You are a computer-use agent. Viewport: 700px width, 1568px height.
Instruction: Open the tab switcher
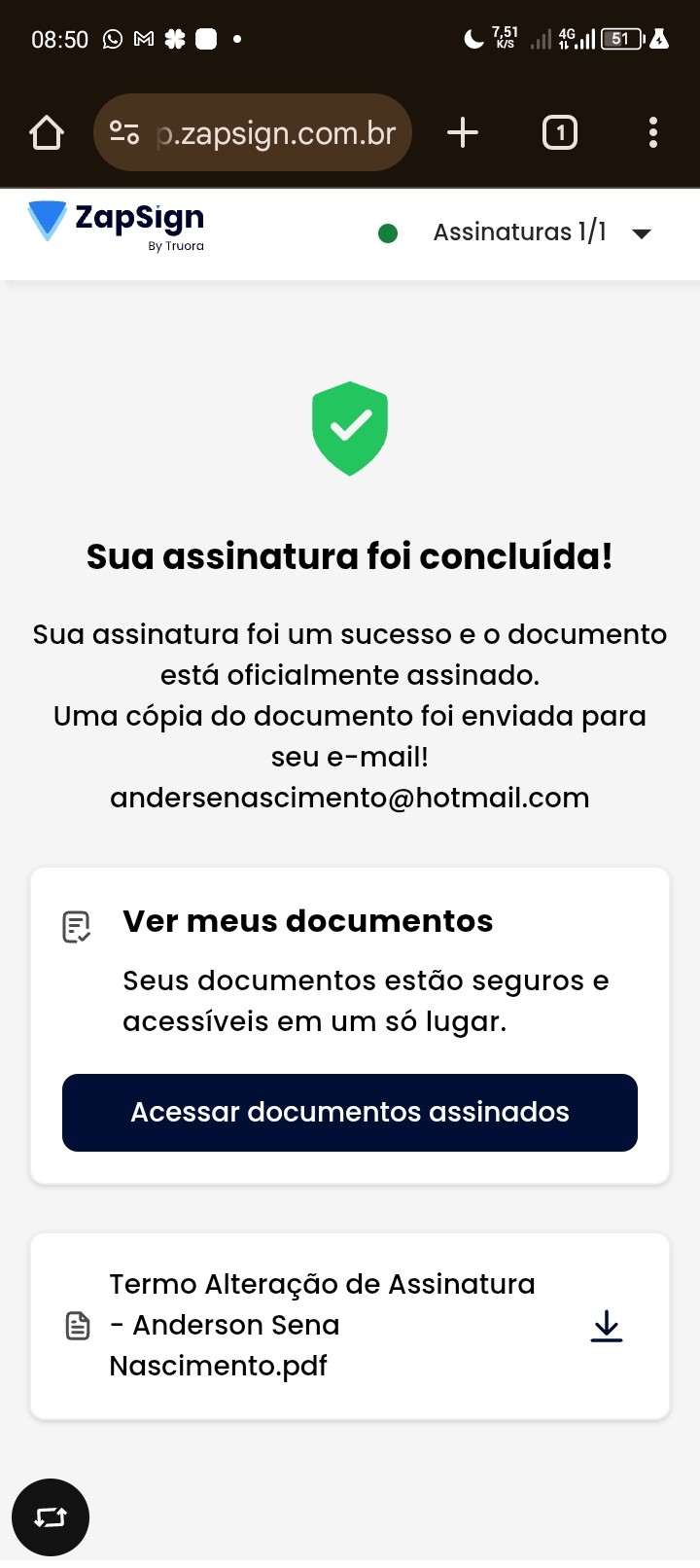(559, 132)
